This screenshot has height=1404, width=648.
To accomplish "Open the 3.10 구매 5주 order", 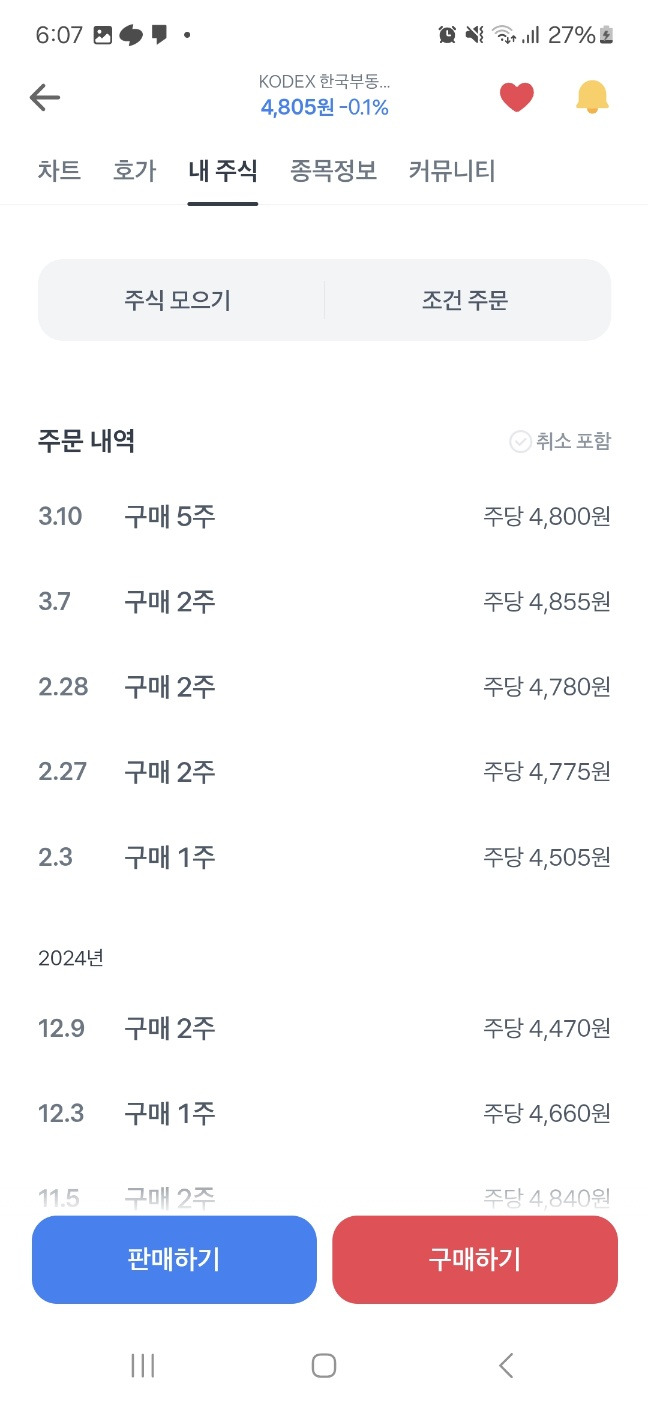I will click(324, 517).
